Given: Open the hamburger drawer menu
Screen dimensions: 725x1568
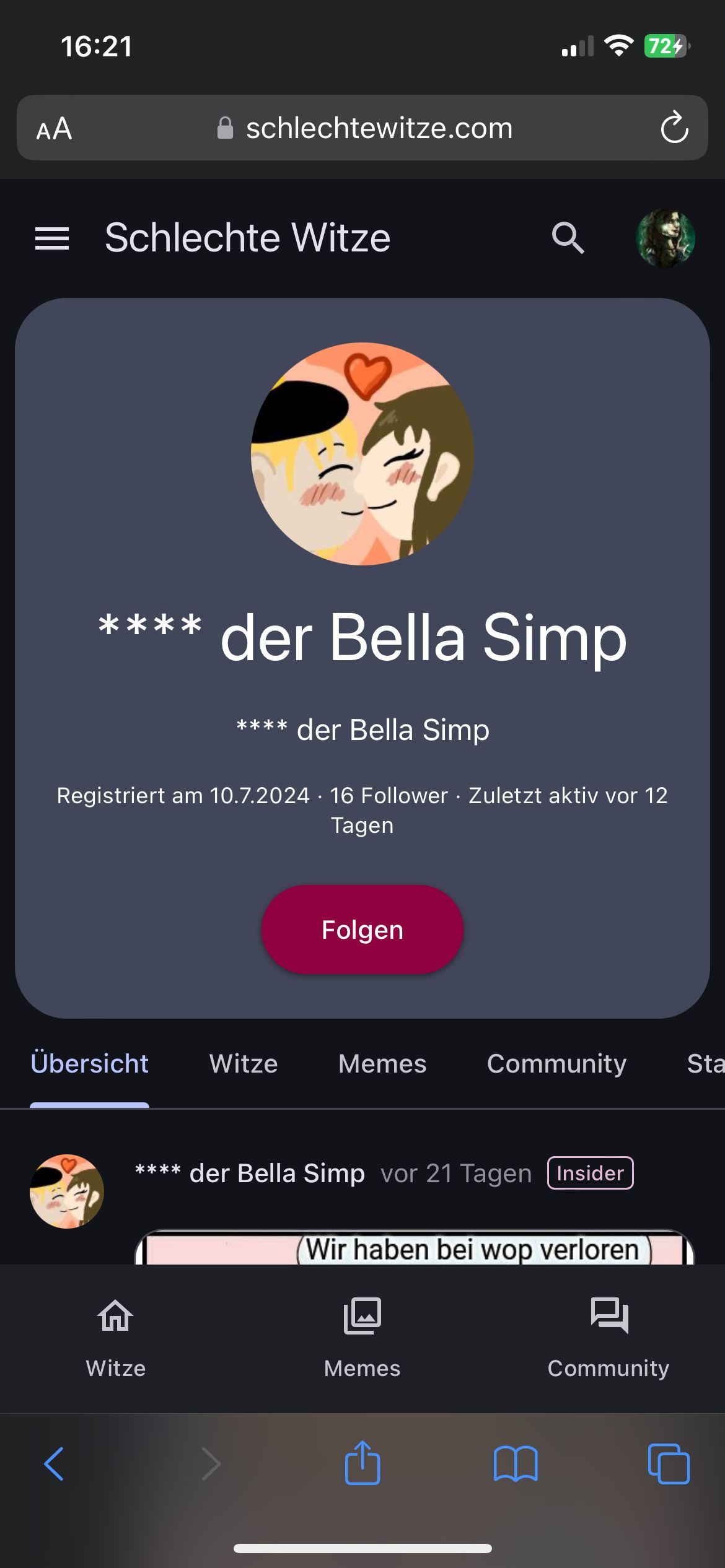Looking at the screenshot, I should [x=52, y=238].
